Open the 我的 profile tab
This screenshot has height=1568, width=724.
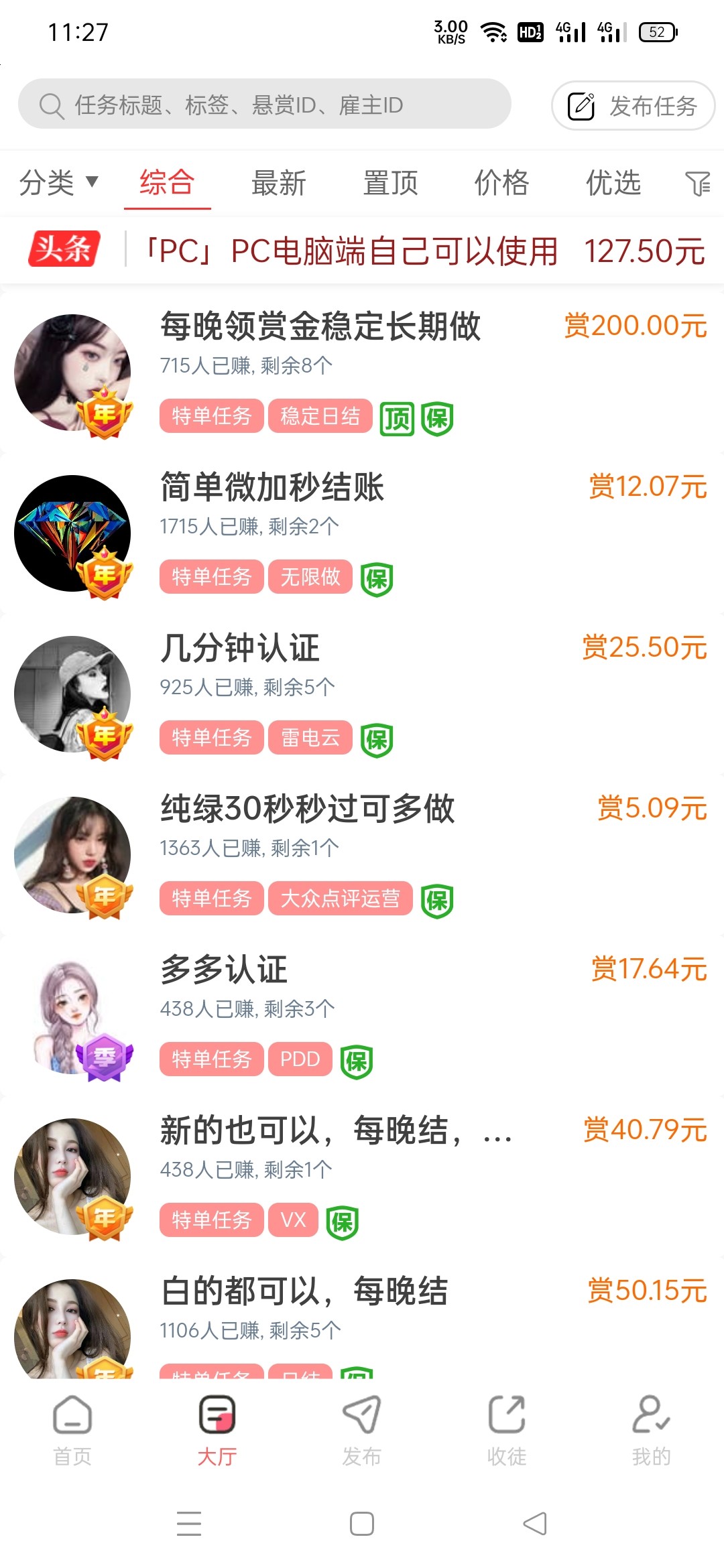[x=651, y=1429]
